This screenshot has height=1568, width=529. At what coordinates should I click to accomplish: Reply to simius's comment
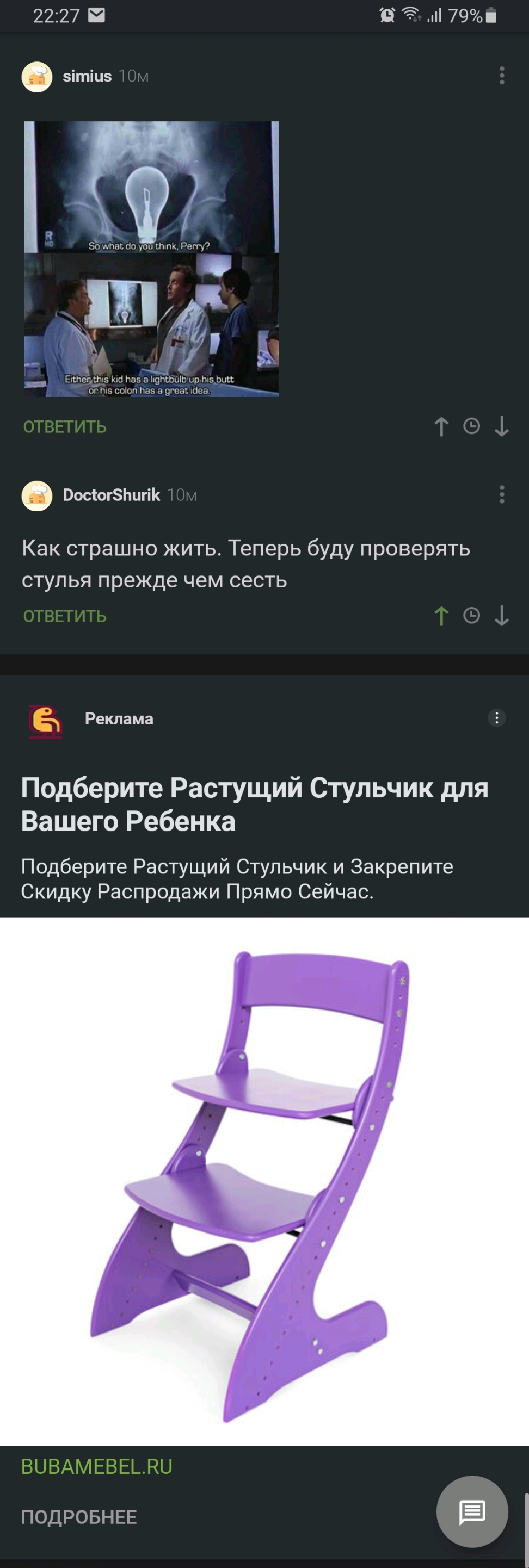pos(65,427)
